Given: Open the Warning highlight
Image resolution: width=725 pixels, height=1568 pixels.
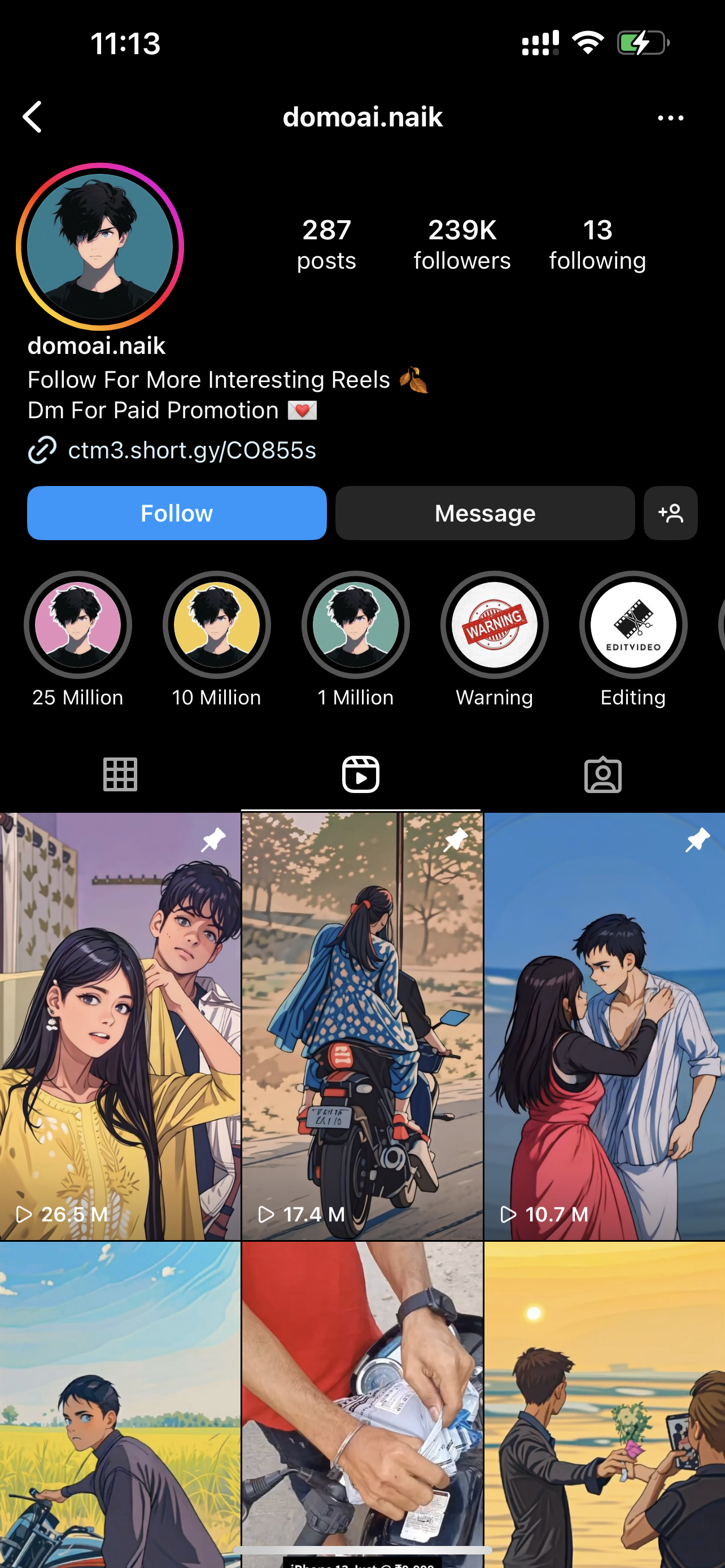Looking at the screenshot, I should [494, 625].
